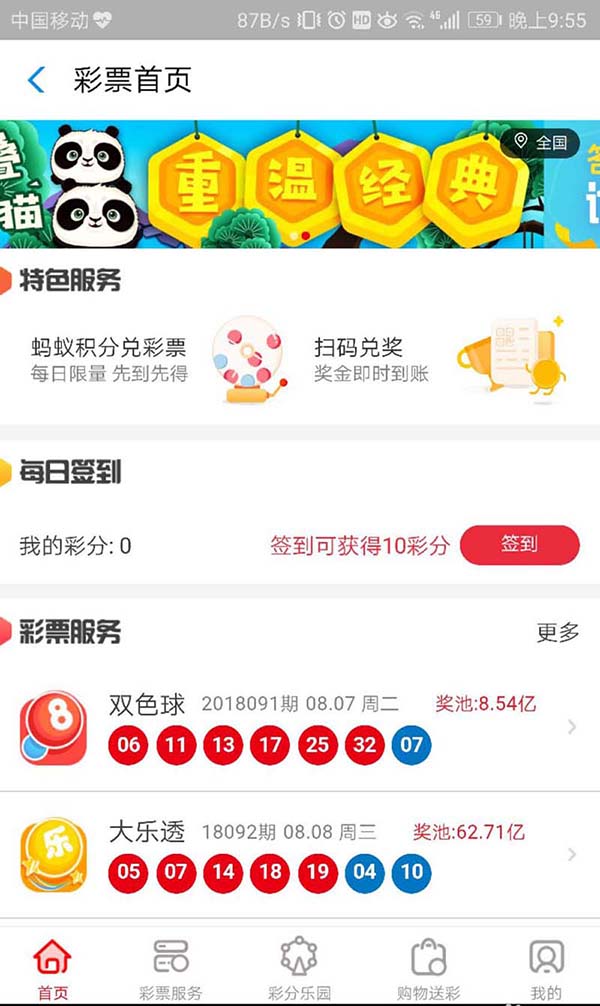
Task: Switch to the 我的 tab
Action: (546, 968)
